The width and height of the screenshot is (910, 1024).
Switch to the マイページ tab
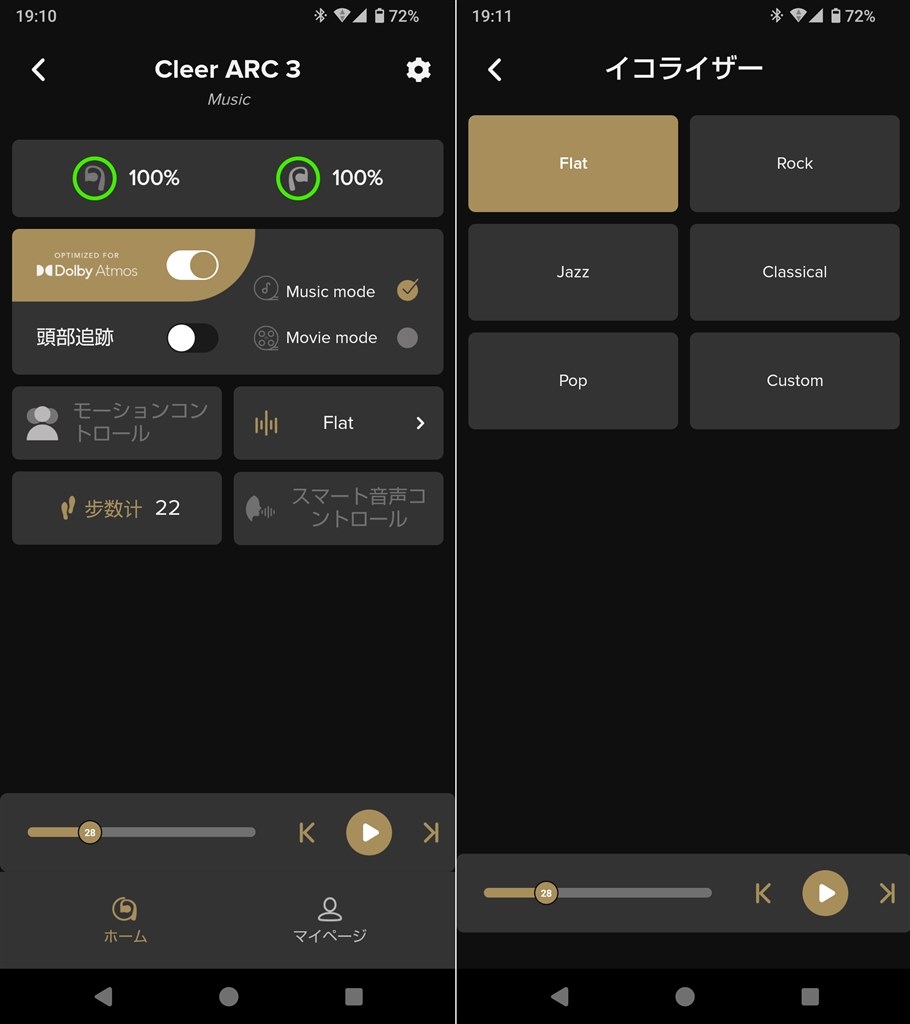(329, 920)
